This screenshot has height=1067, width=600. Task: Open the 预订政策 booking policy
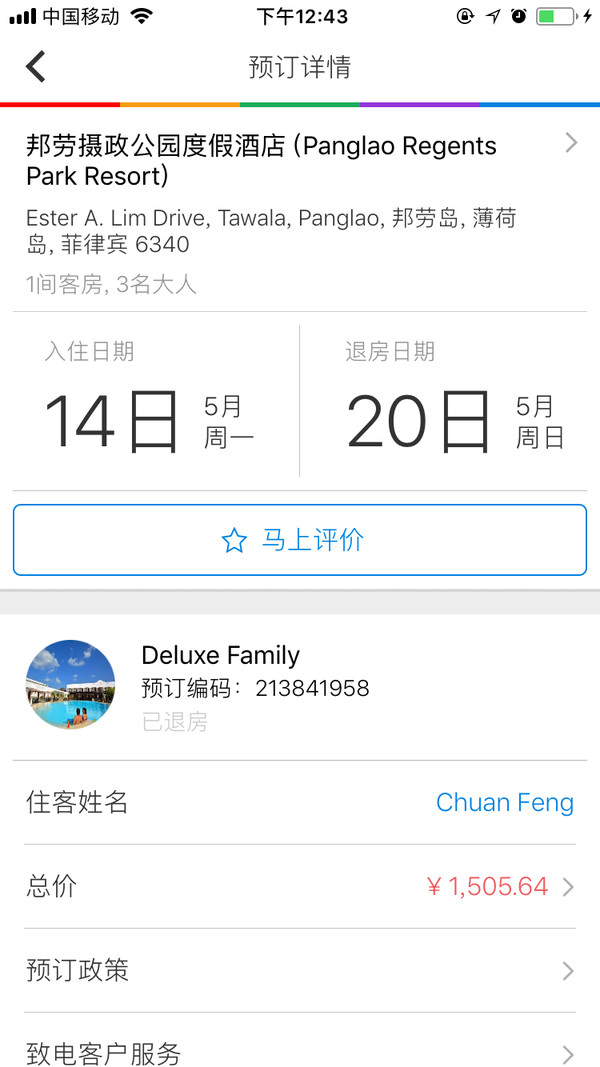300,970
